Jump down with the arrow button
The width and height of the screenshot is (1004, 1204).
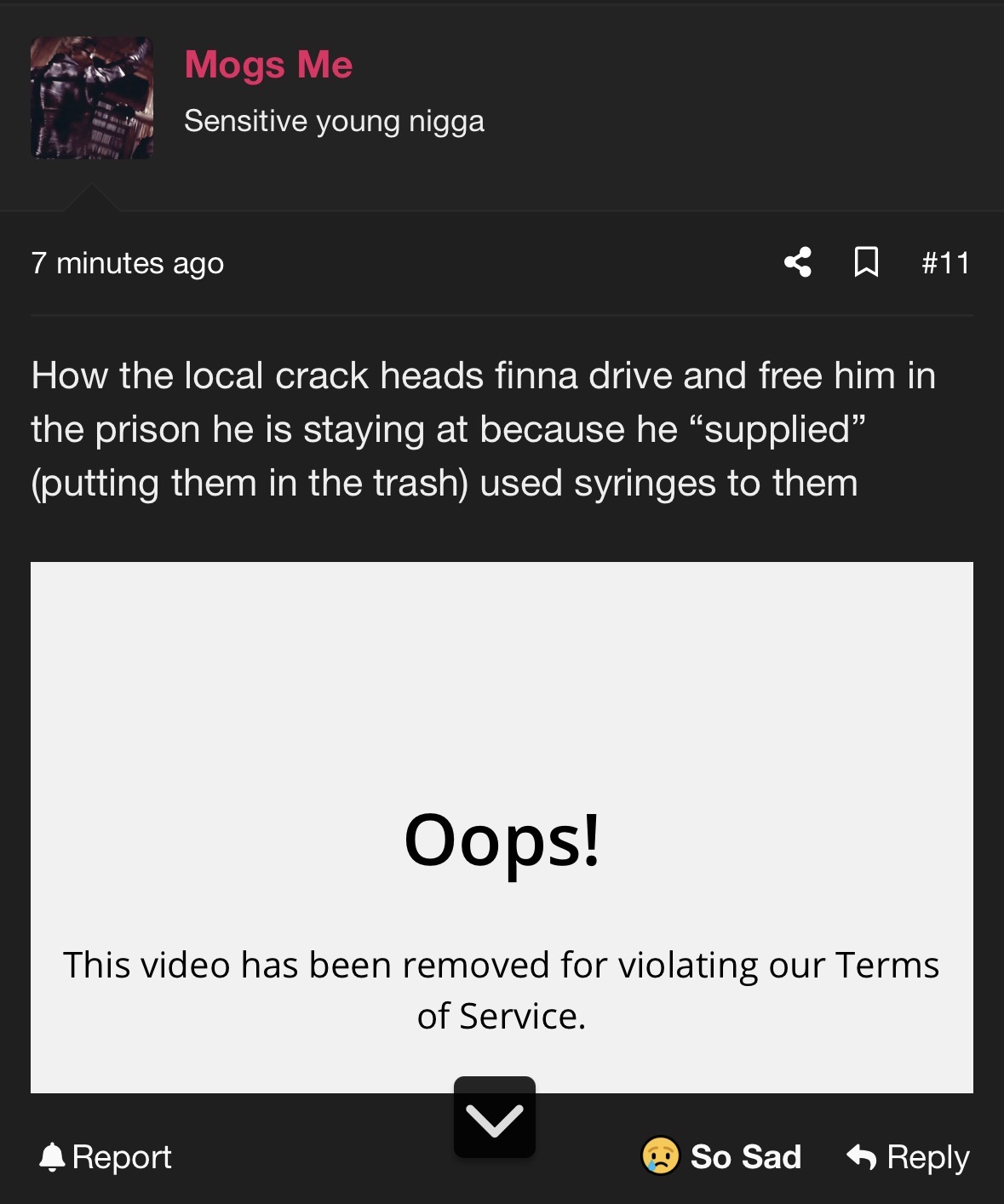click(495, 1119)
